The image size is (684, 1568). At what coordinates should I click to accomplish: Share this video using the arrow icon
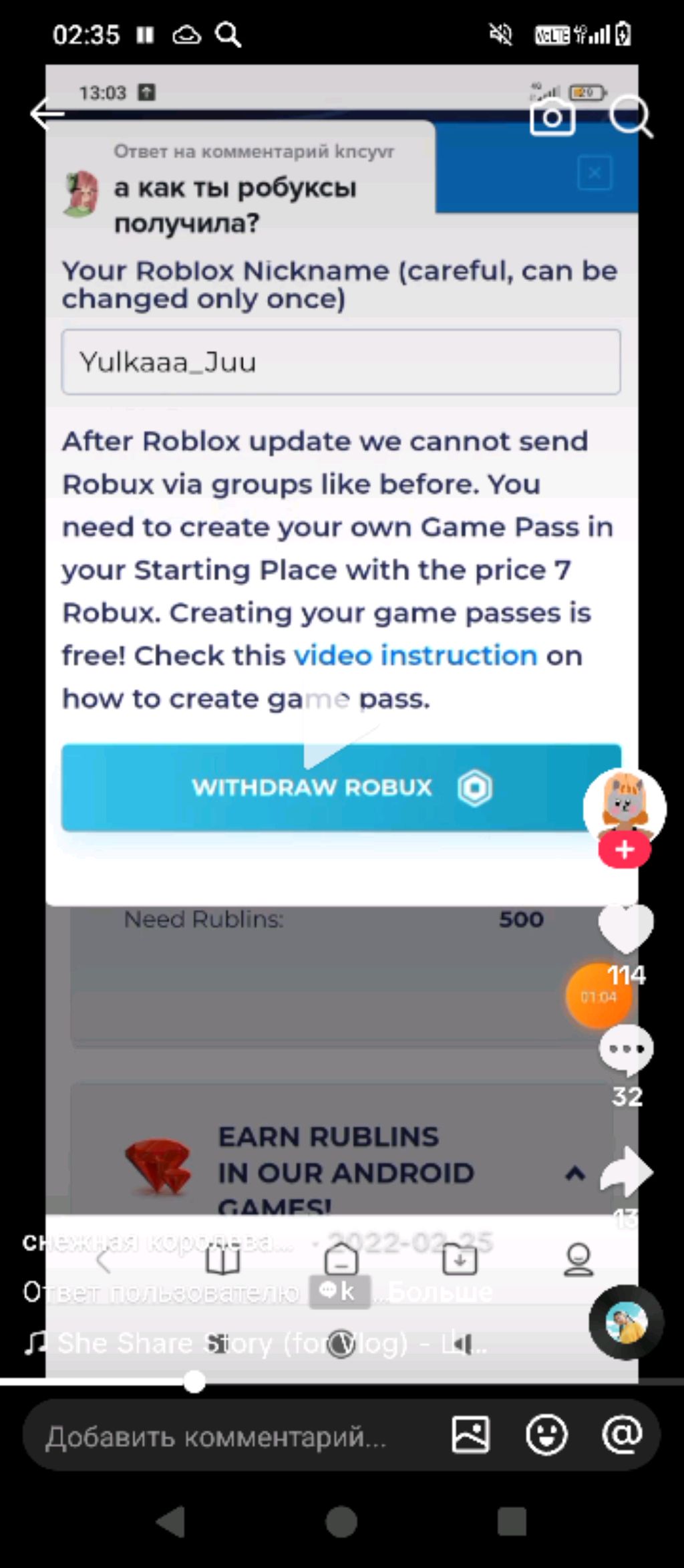coord(626,1172)
